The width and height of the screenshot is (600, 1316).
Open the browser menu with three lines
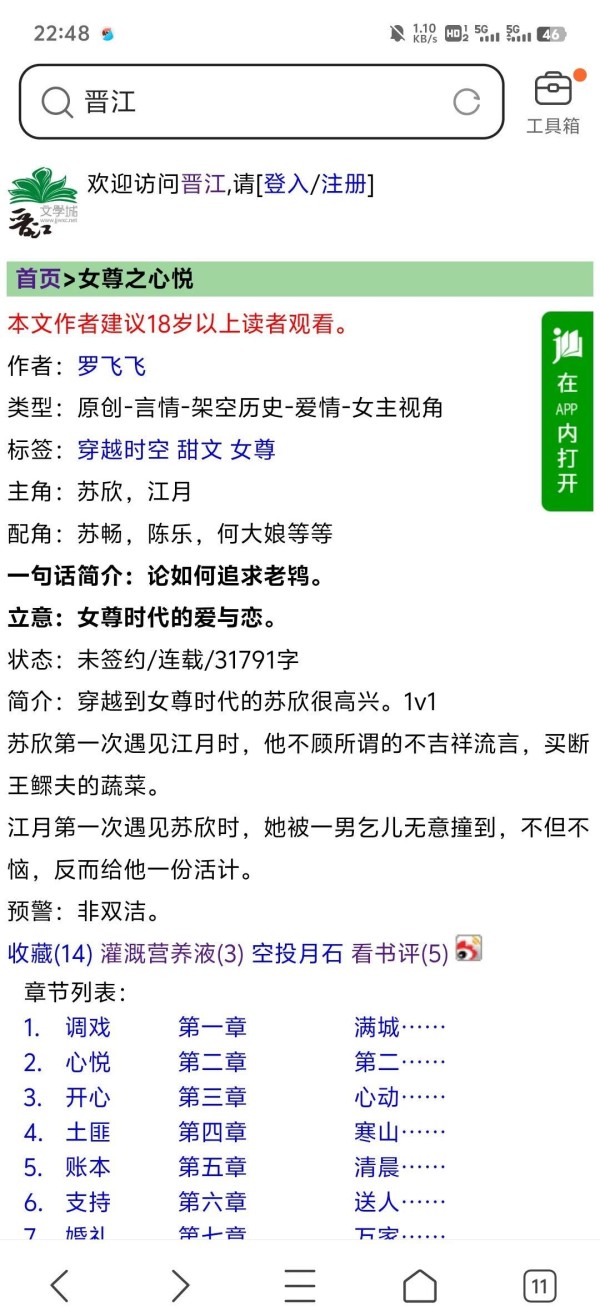(300, 1285)
